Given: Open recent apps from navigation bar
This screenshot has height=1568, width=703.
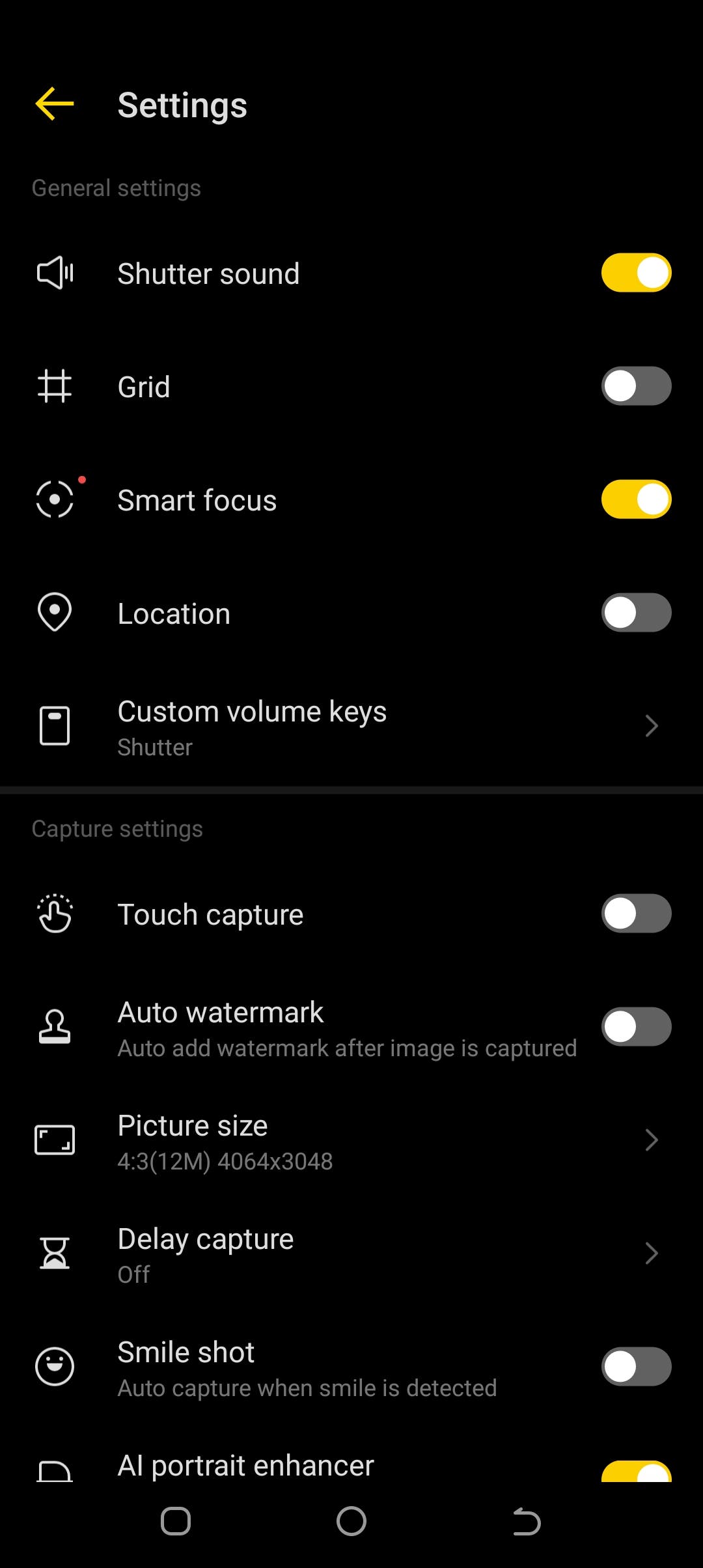Looking at the screenshot, I should pos(176,1522).
